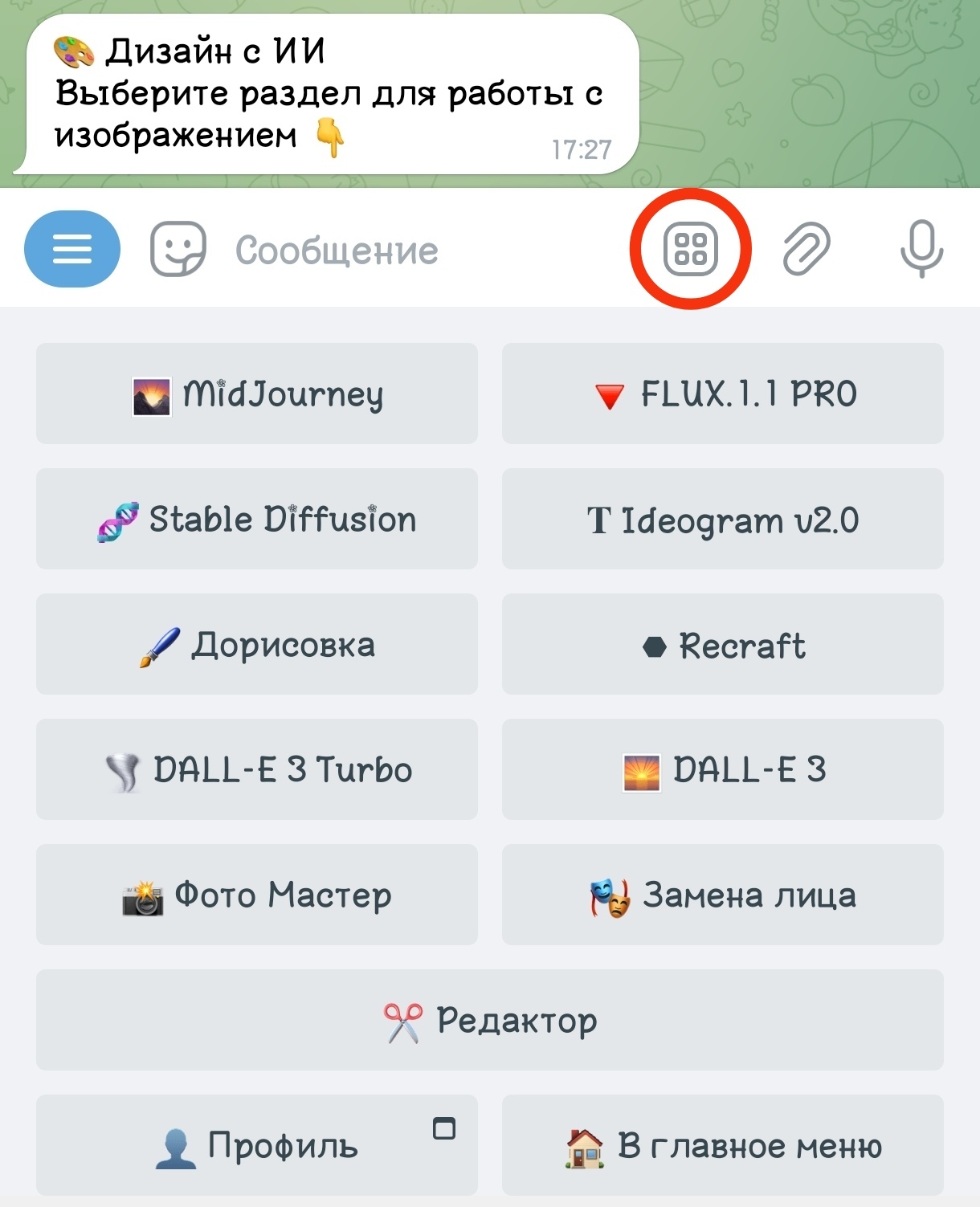Choose Замена лица

click(x=722, y=895)
